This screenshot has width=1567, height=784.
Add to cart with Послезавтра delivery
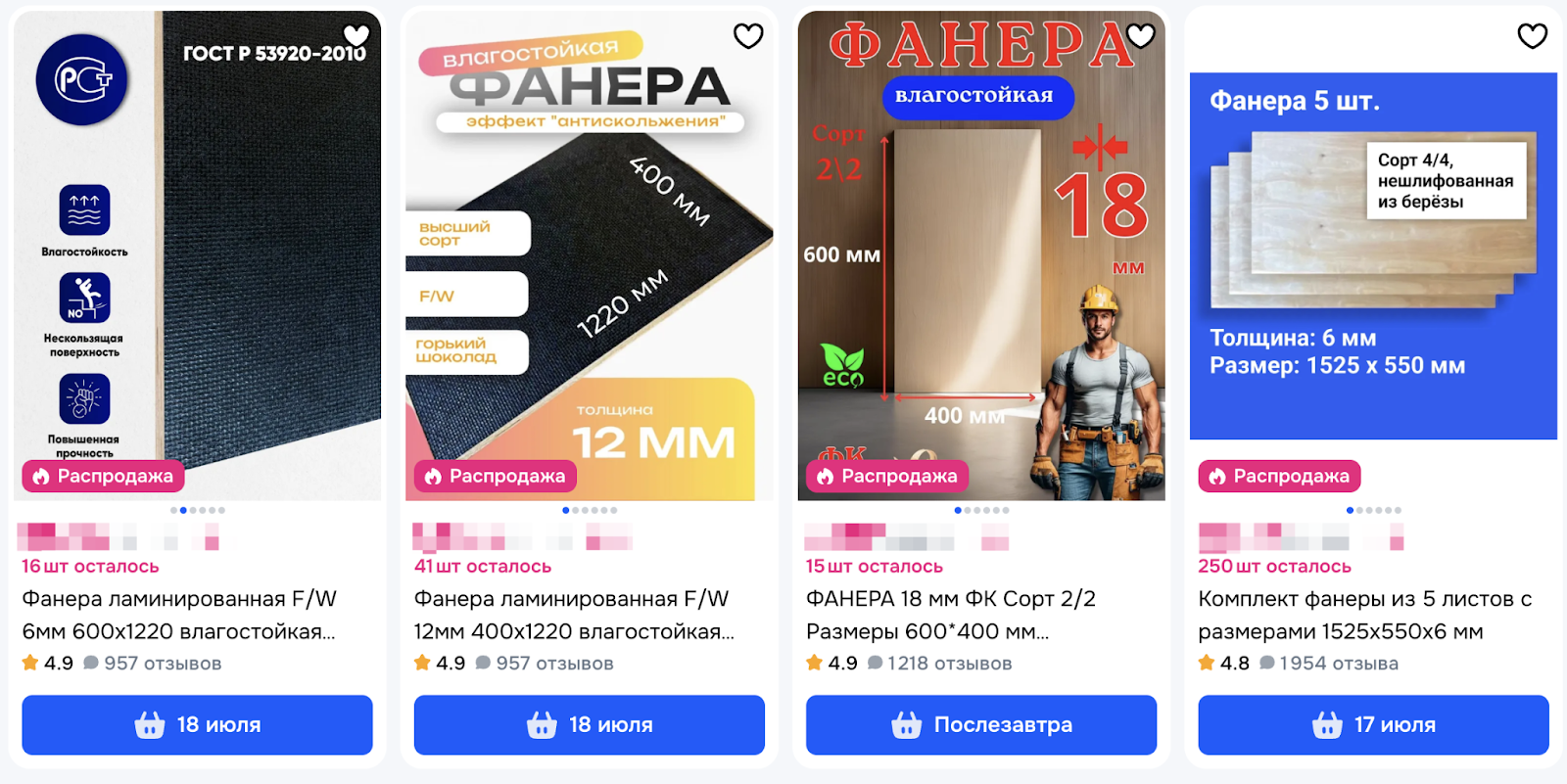pyautogui.click(x=980, y=725)
